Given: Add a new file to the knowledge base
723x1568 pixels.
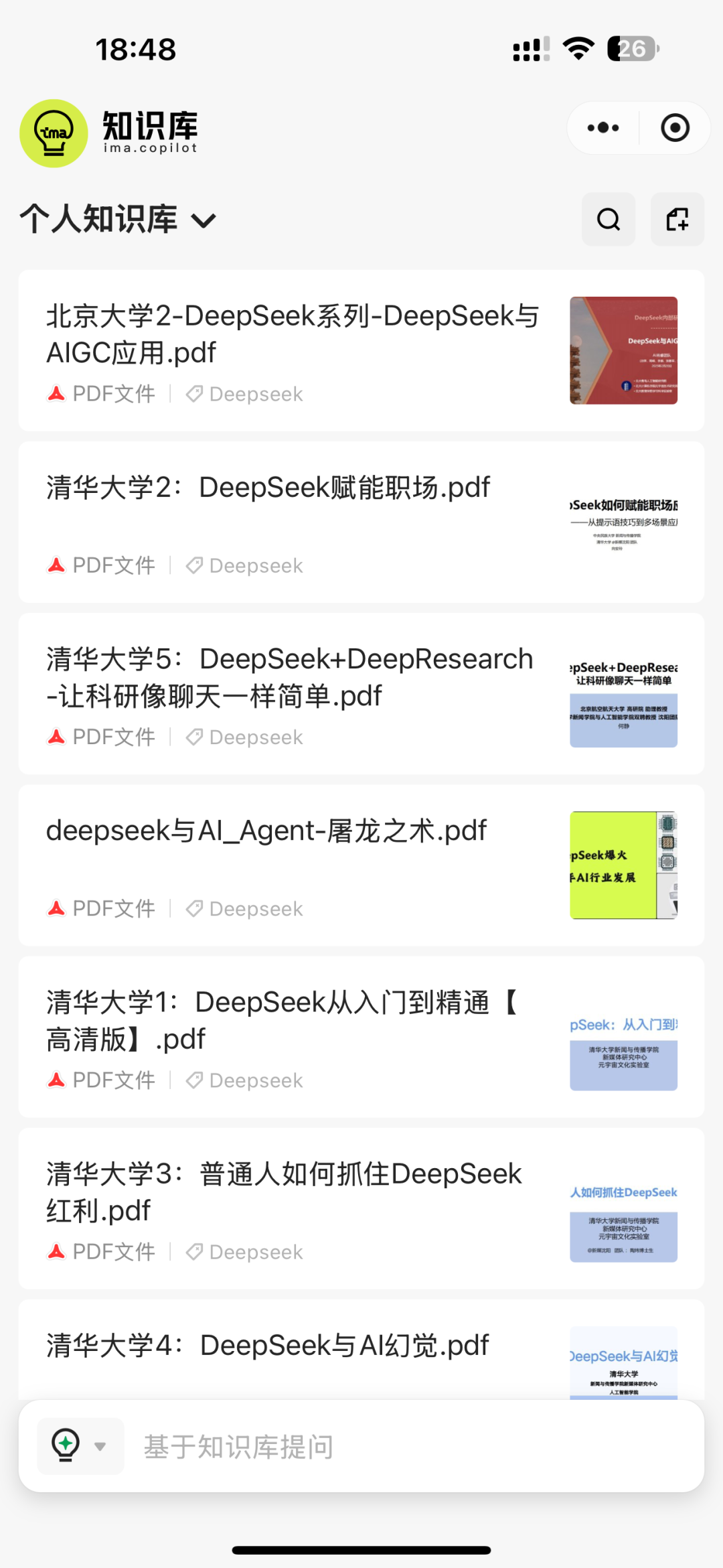Looking at the screenshot, I should click(677, 220).
